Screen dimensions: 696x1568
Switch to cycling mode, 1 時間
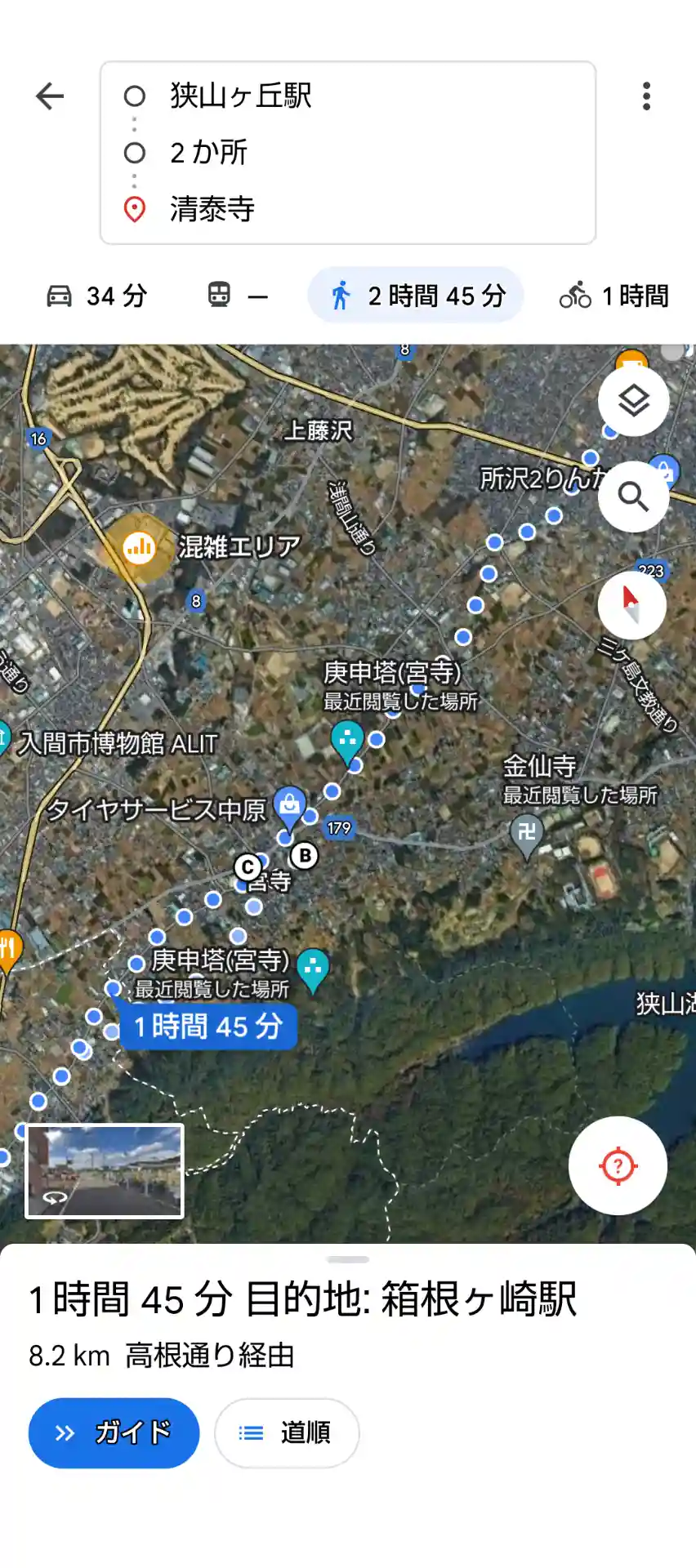614,296
